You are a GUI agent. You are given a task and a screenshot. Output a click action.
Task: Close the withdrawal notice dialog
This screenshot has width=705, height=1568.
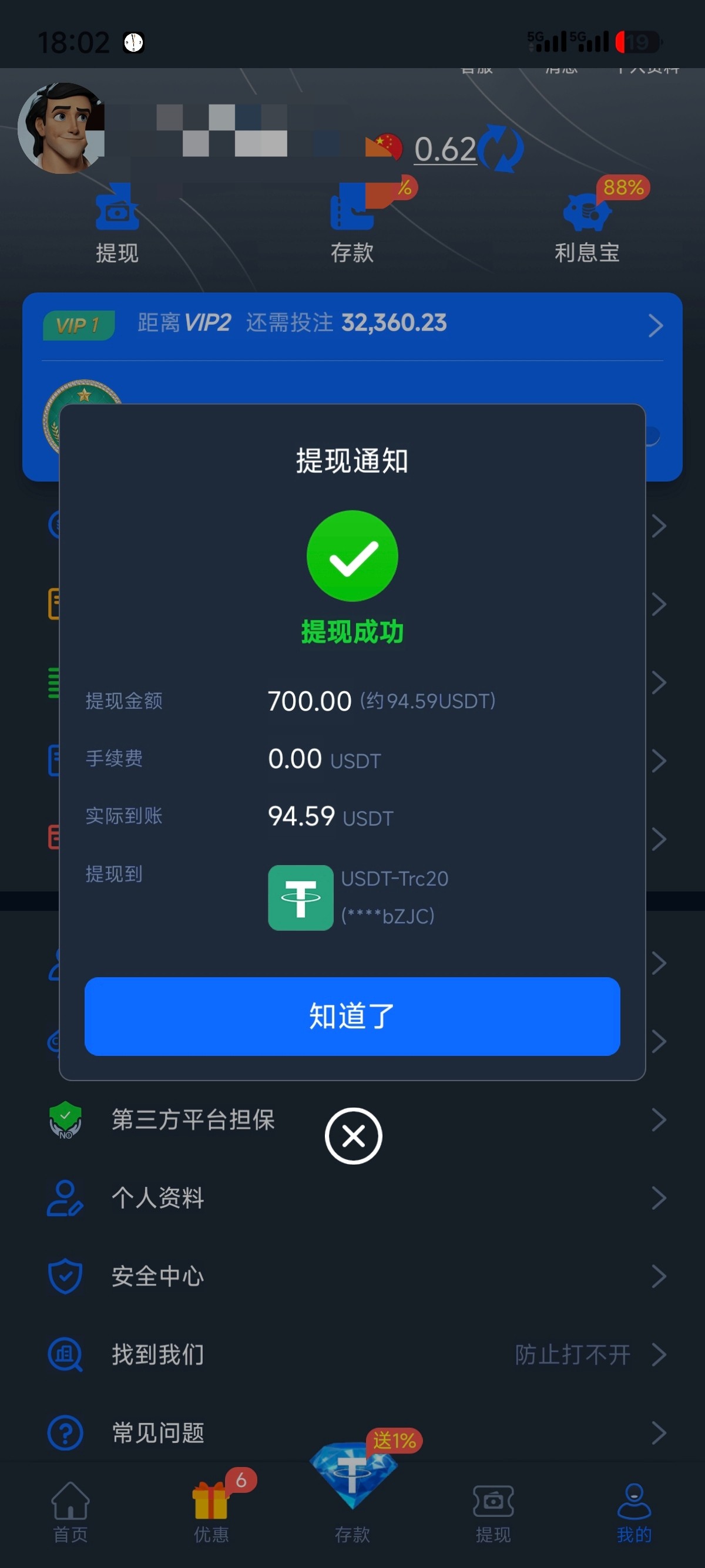coord(353,1136)
